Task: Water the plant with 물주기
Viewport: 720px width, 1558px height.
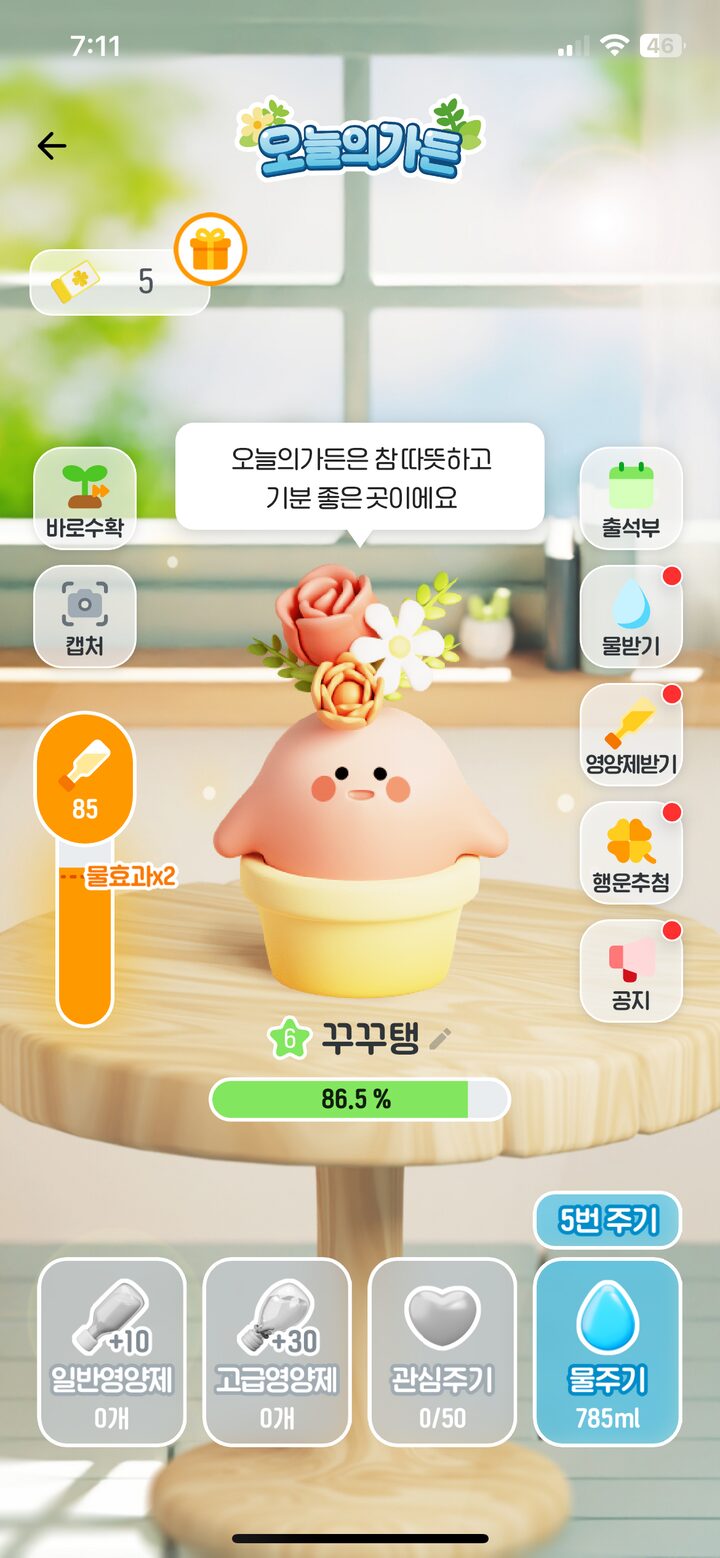Action: [607, 1350]
